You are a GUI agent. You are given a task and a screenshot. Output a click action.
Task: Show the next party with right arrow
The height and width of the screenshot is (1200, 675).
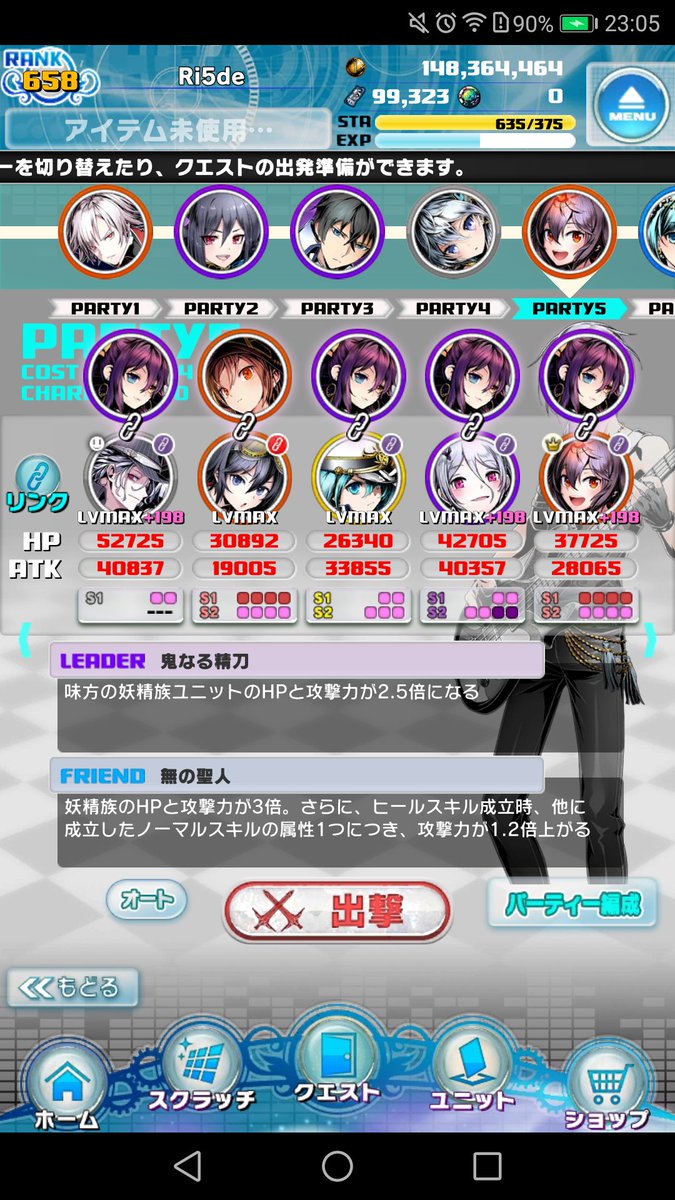[x=650, y=639]
